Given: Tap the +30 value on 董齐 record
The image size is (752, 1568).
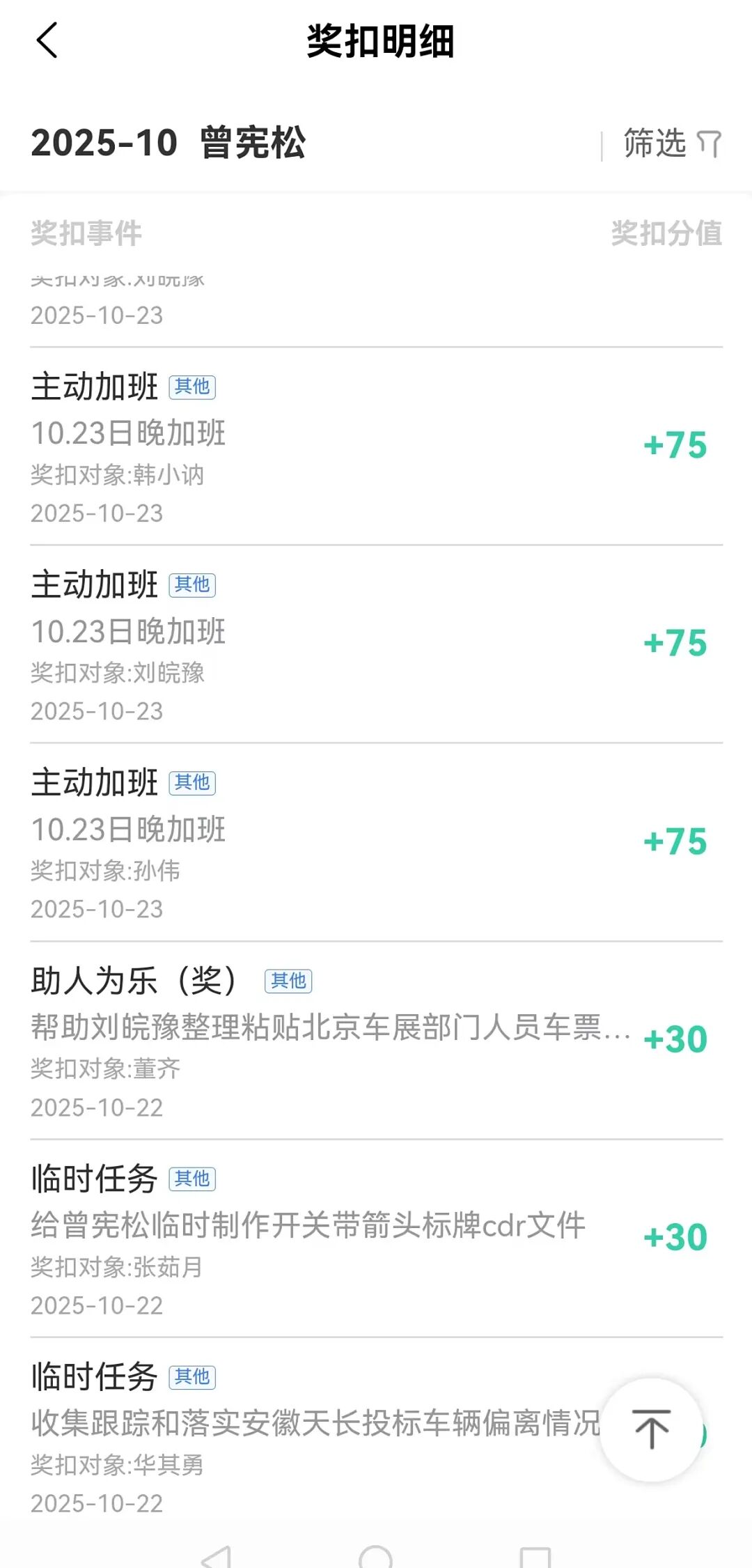Looking at the screenshot, I should pyautogui.click(x=674, y=1038).
